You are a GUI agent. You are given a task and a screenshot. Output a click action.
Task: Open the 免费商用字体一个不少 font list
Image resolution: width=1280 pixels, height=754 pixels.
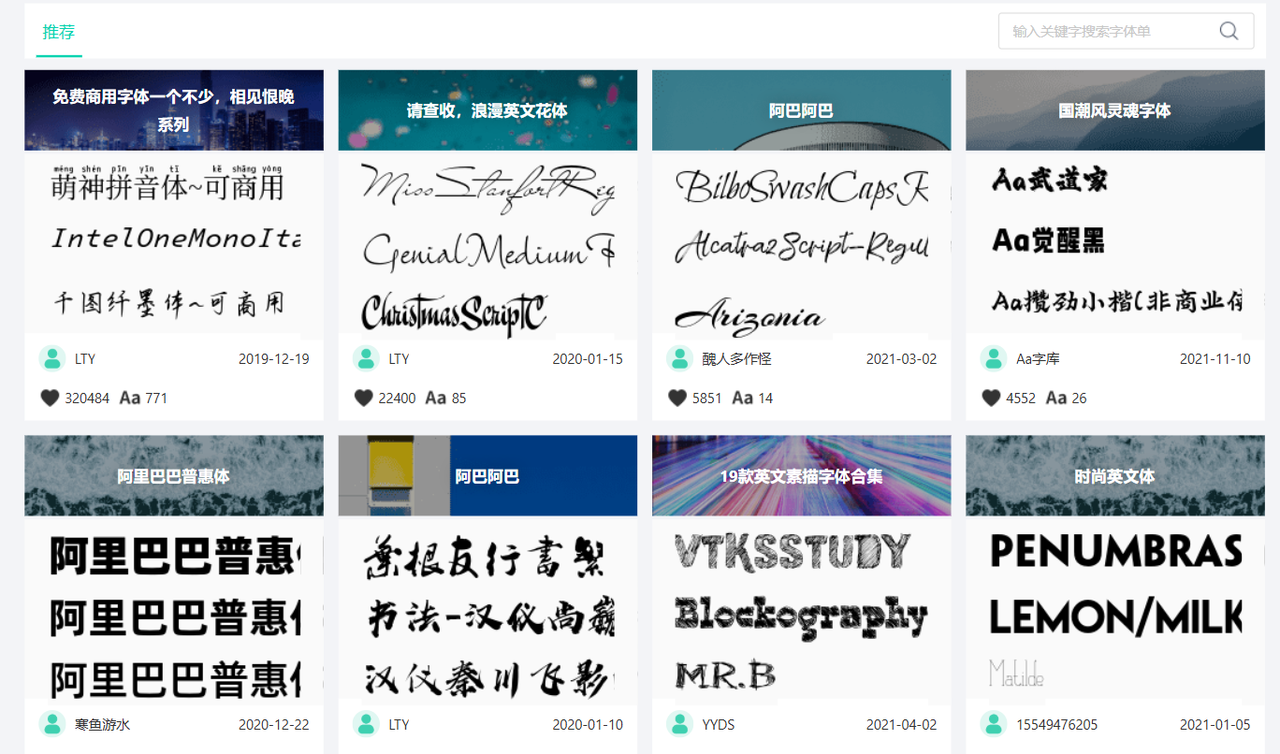(x=173, y=110)
